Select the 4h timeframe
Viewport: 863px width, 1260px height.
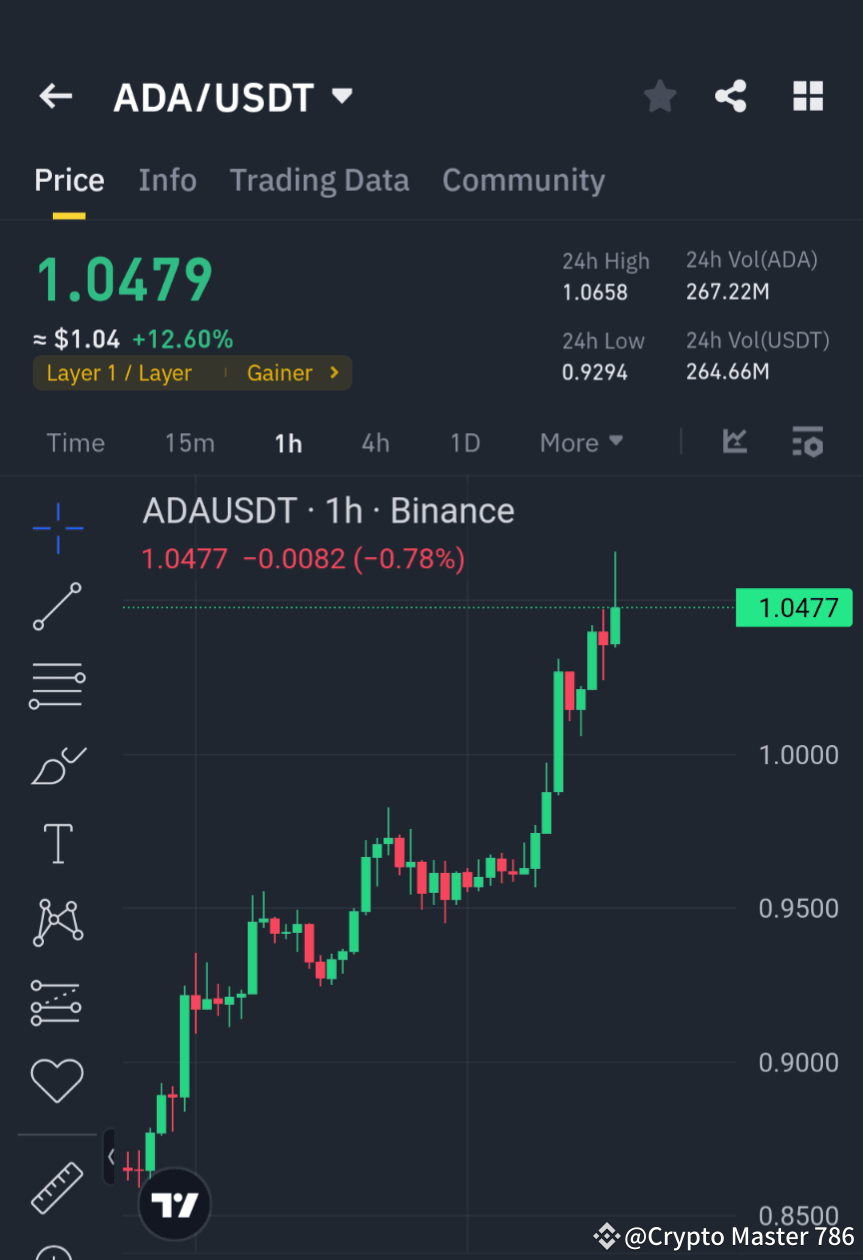click(x=375, y=442)
